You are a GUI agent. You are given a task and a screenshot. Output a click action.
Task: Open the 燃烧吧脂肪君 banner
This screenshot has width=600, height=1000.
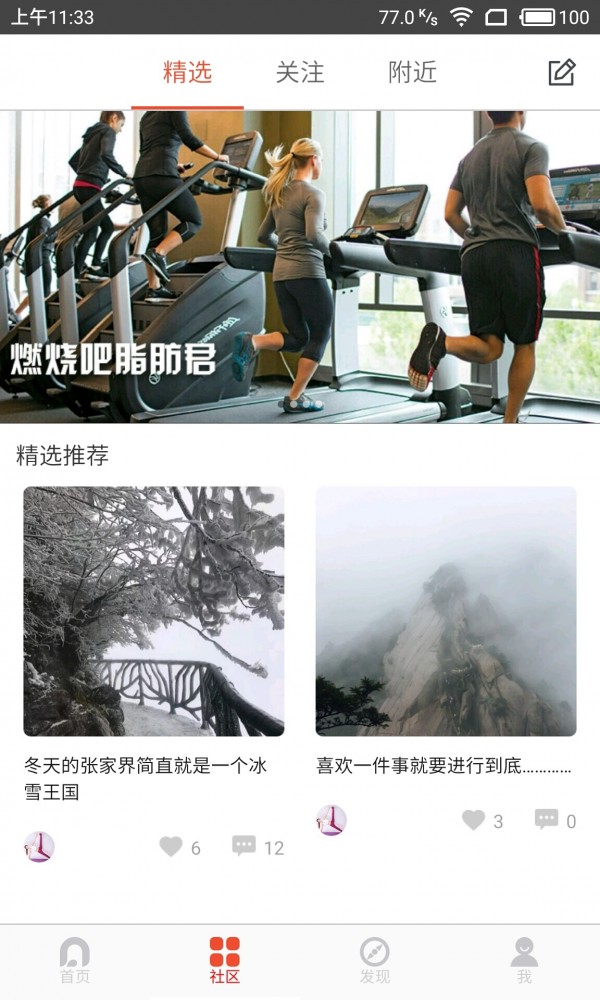300,267
